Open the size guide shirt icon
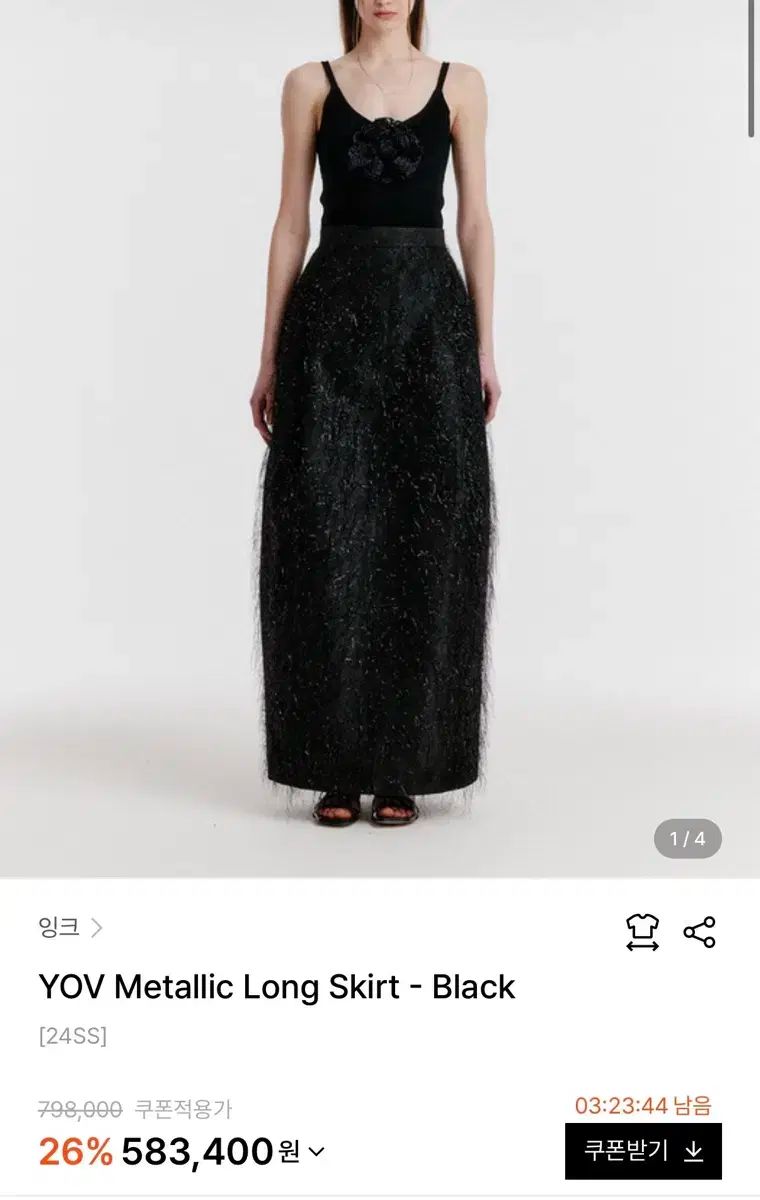The image size is (760, 1200). [x=642, y=932]
